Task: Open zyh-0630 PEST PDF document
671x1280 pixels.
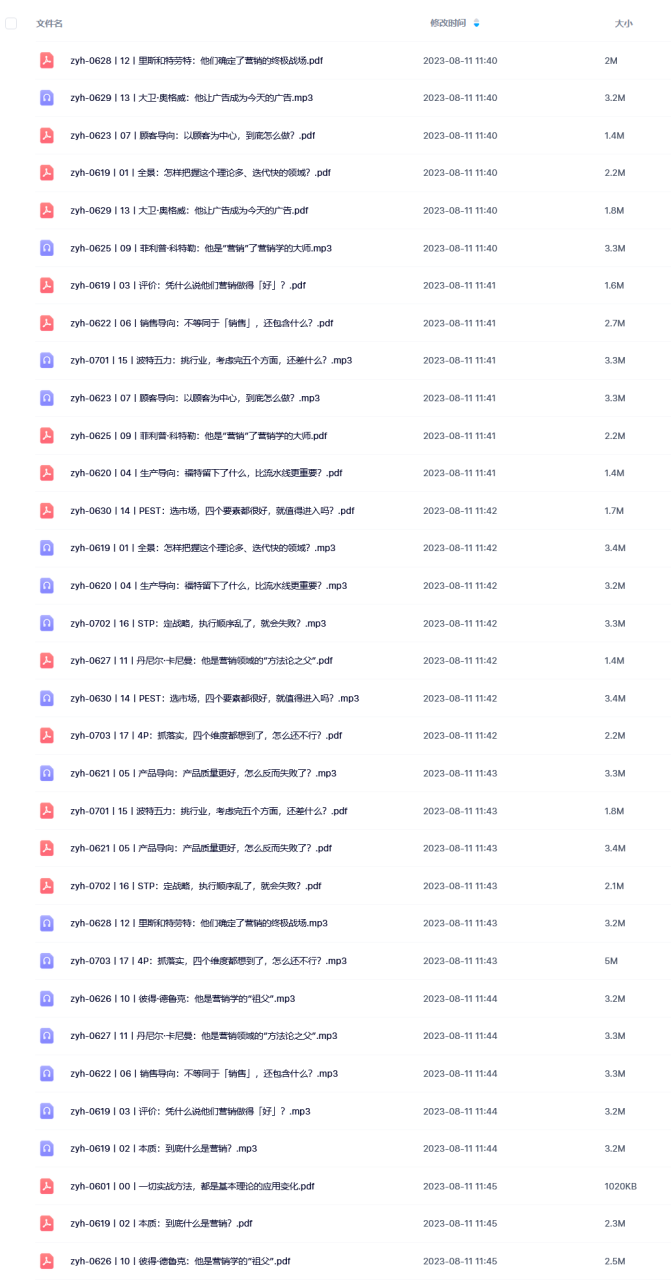Action: pyautogui.click(x=212, y=511)
